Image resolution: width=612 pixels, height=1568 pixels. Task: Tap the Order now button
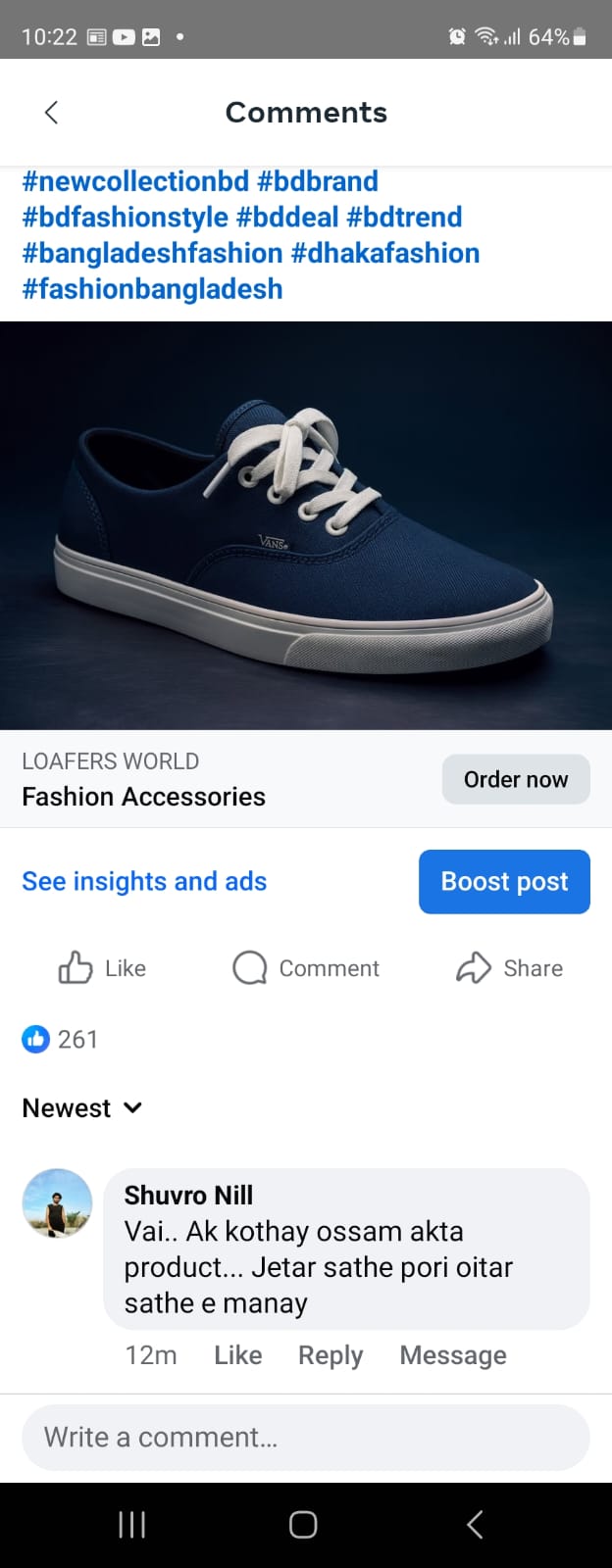tap(515, 779)
